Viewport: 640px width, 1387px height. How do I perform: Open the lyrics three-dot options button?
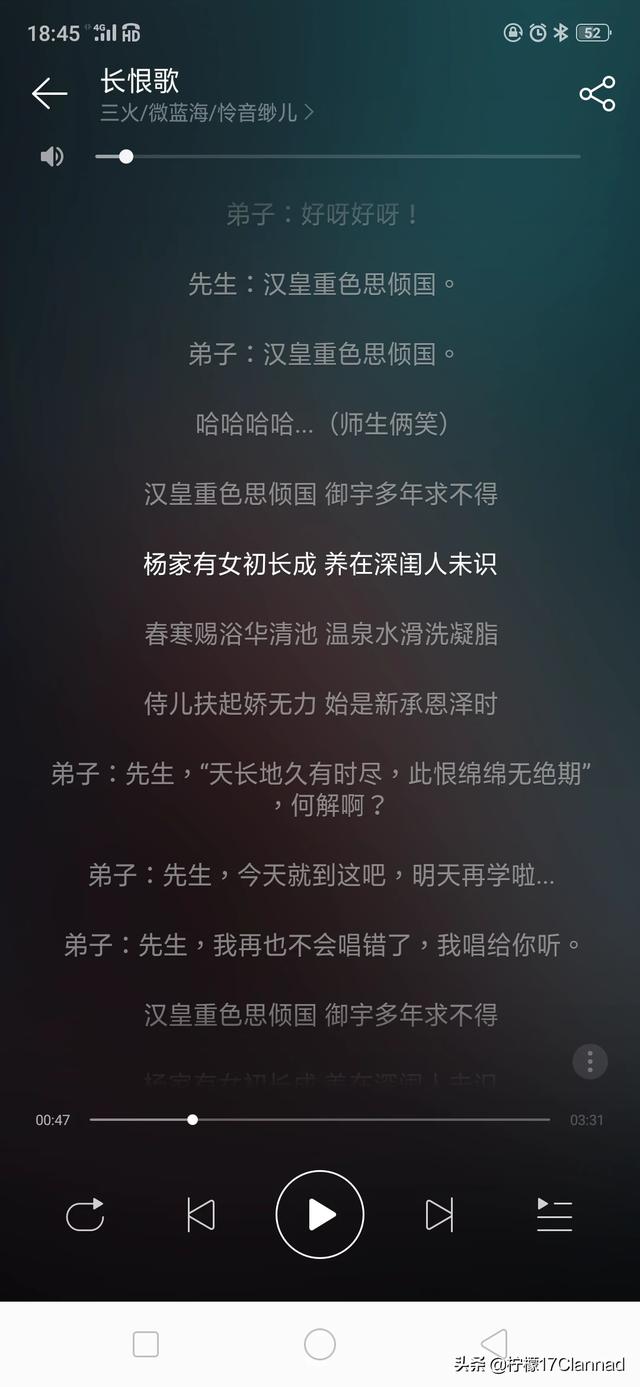tap(590, 1061)
